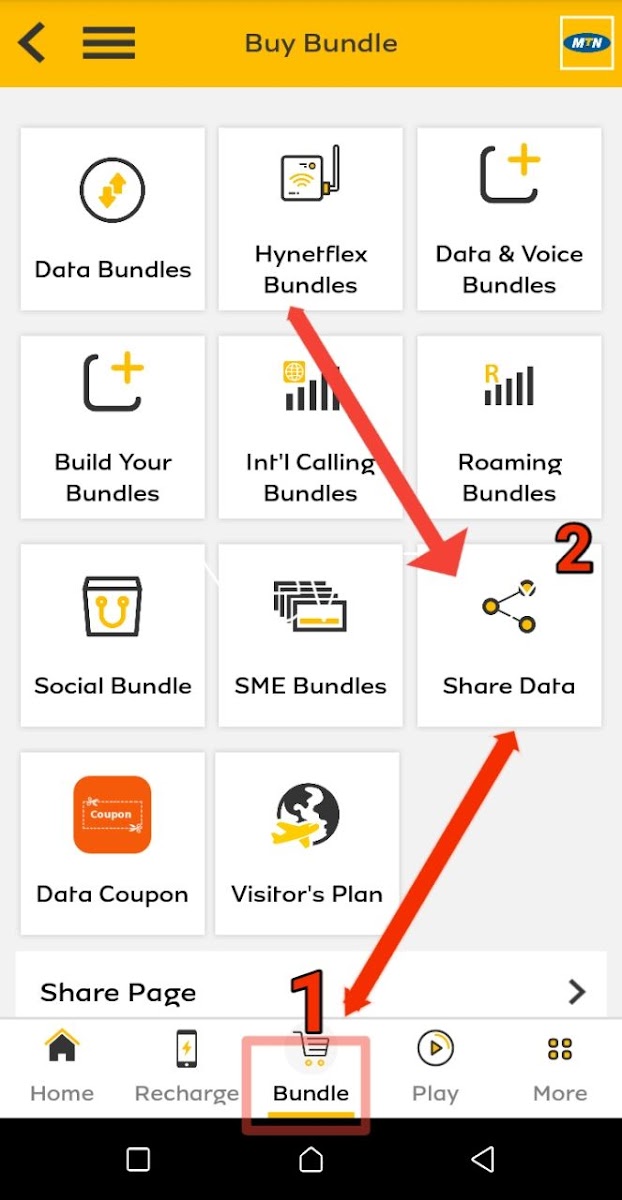Open the Data Bundles tile
Image resolution: width=622 pixels, height=1200 pixels.
pos(113,219)
